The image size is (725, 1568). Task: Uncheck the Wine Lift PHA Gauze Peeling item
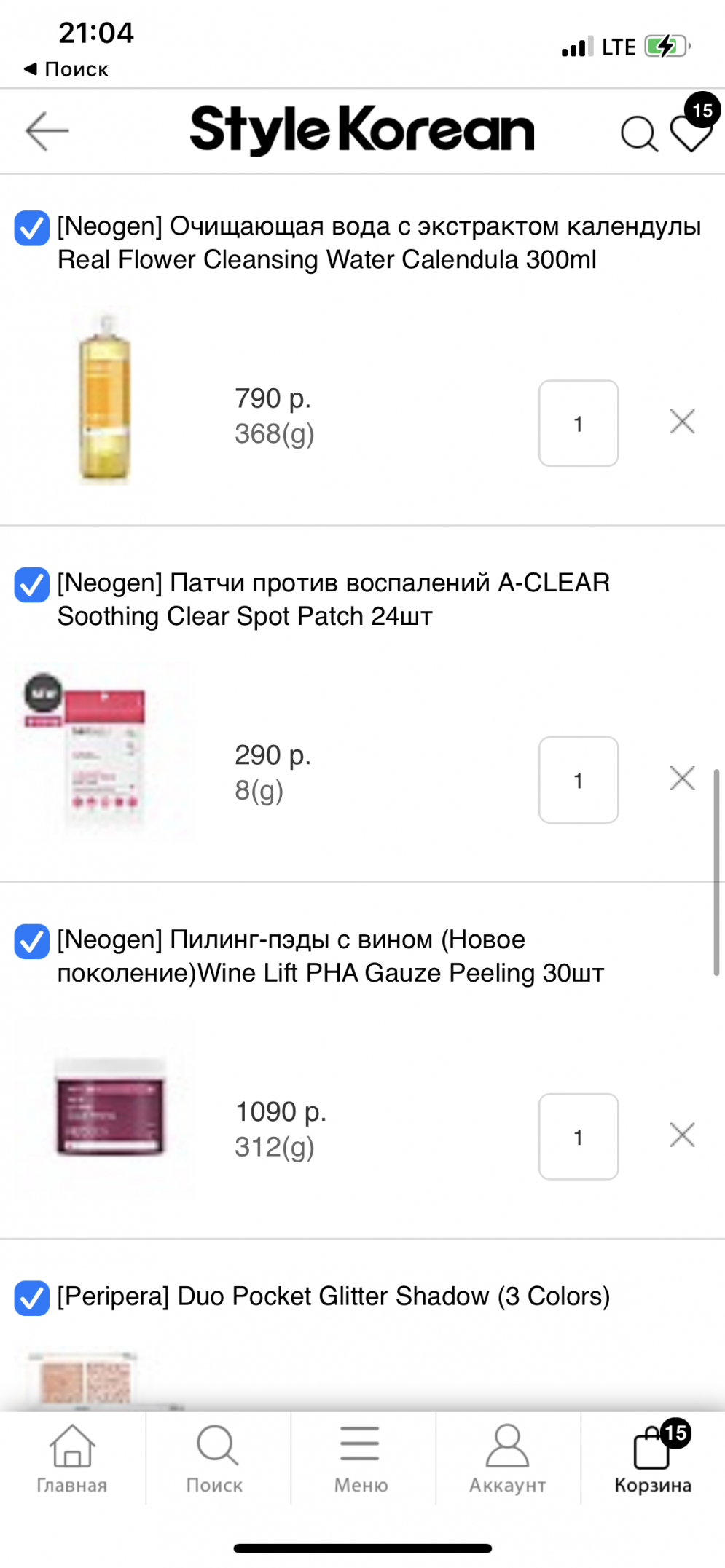point(32,942)
